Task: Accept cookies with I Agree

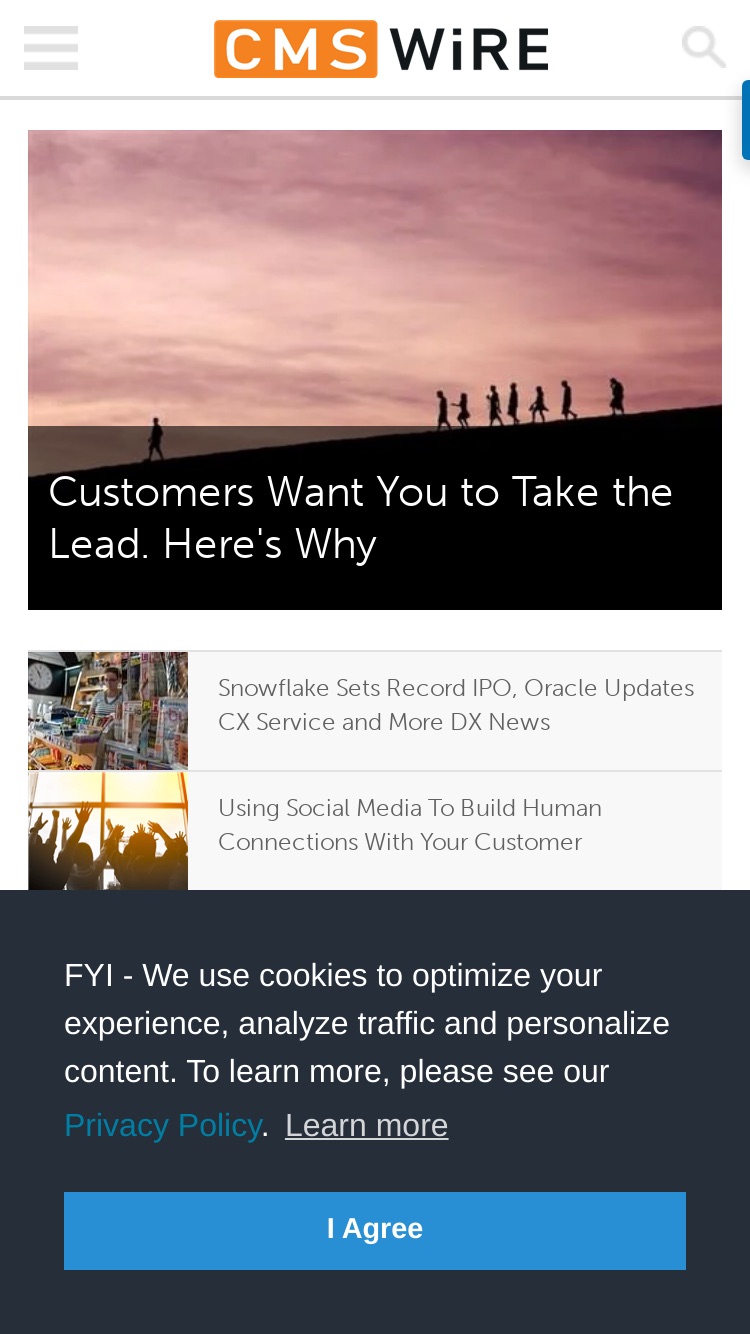Action: point(375,1230)
